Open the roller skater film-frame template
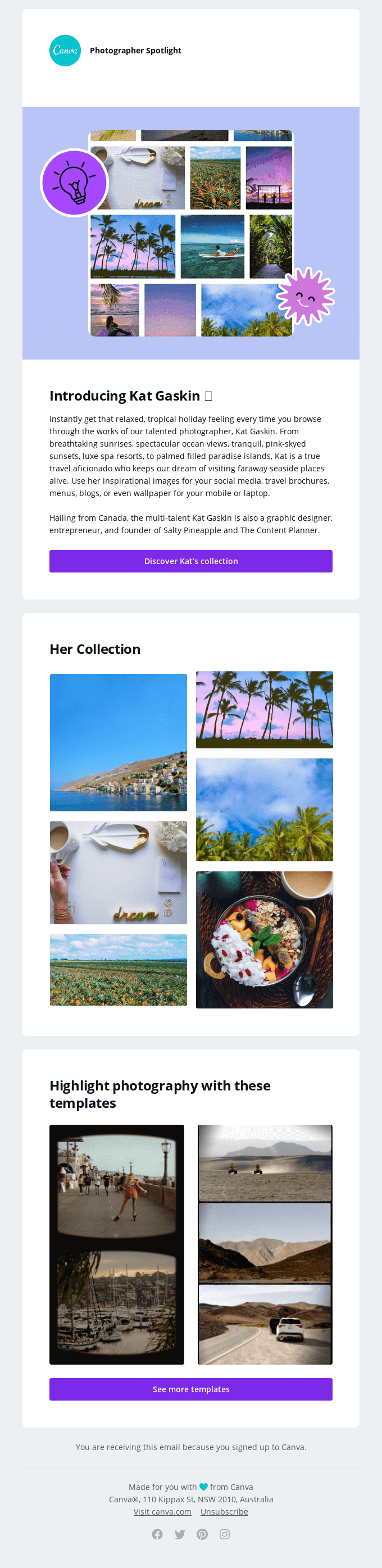 pyautogui.click(x=117, y=1244)
